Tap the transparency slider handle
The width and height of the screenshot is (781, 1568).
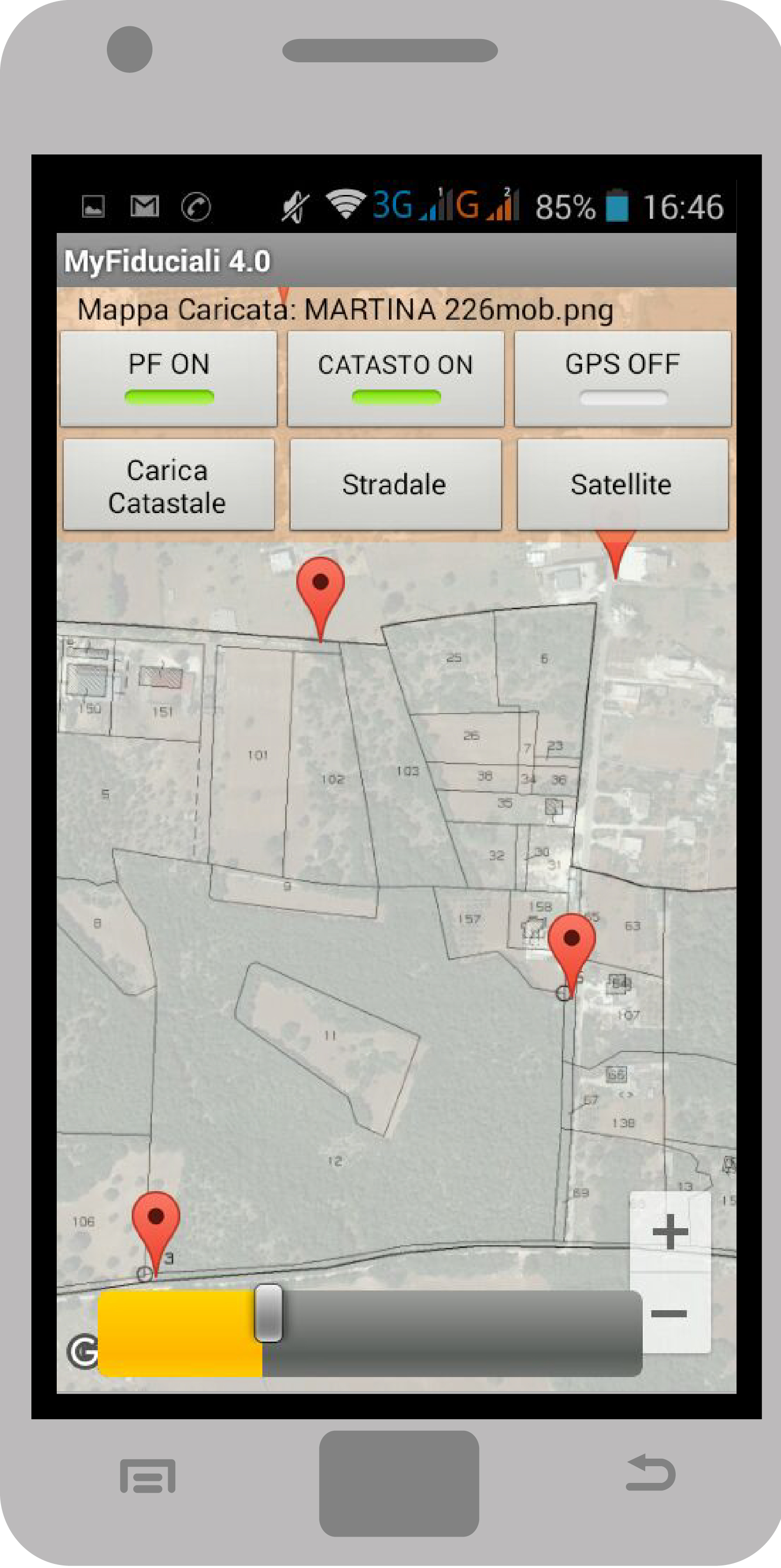tap(268, 1313)
